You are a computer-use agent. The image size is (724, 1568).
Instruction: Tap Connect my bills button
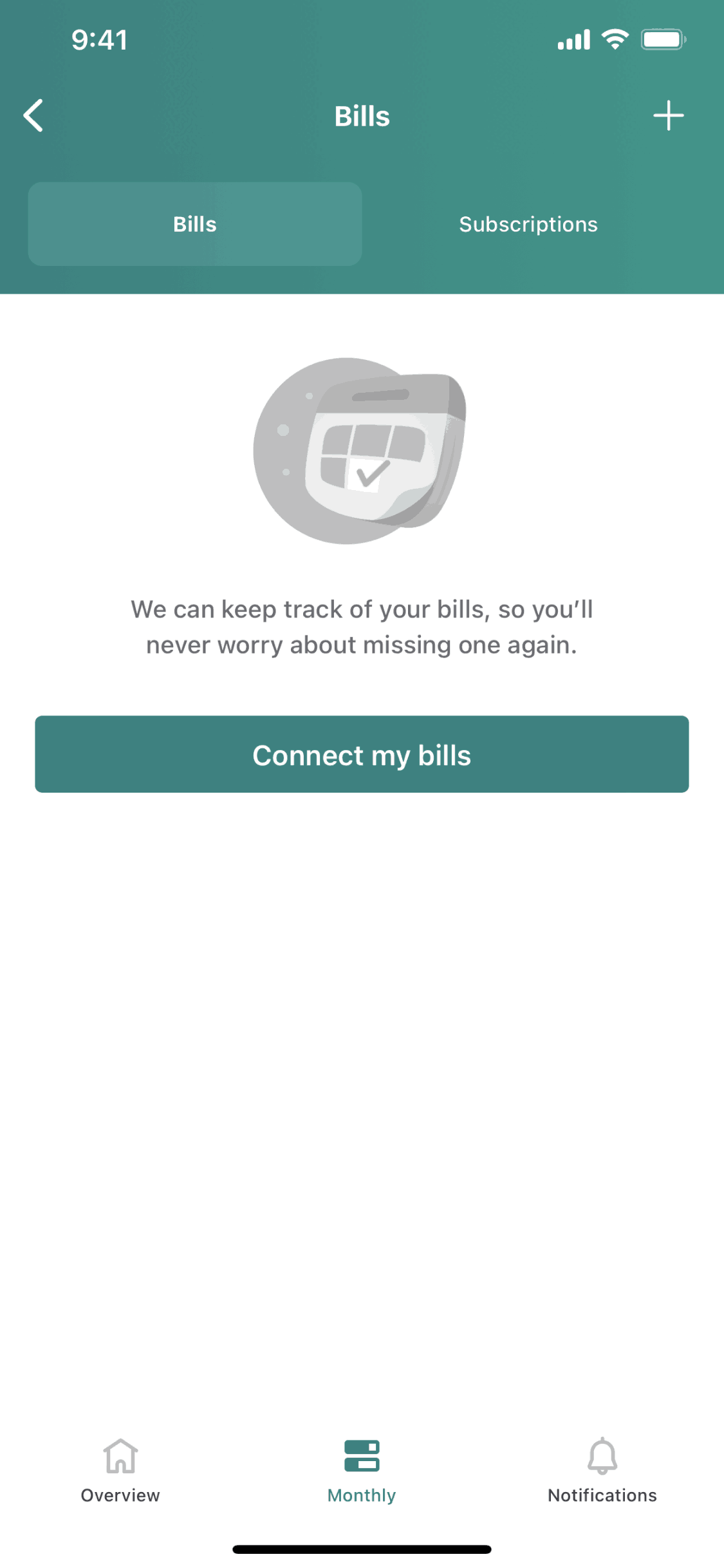coord(362,754)
